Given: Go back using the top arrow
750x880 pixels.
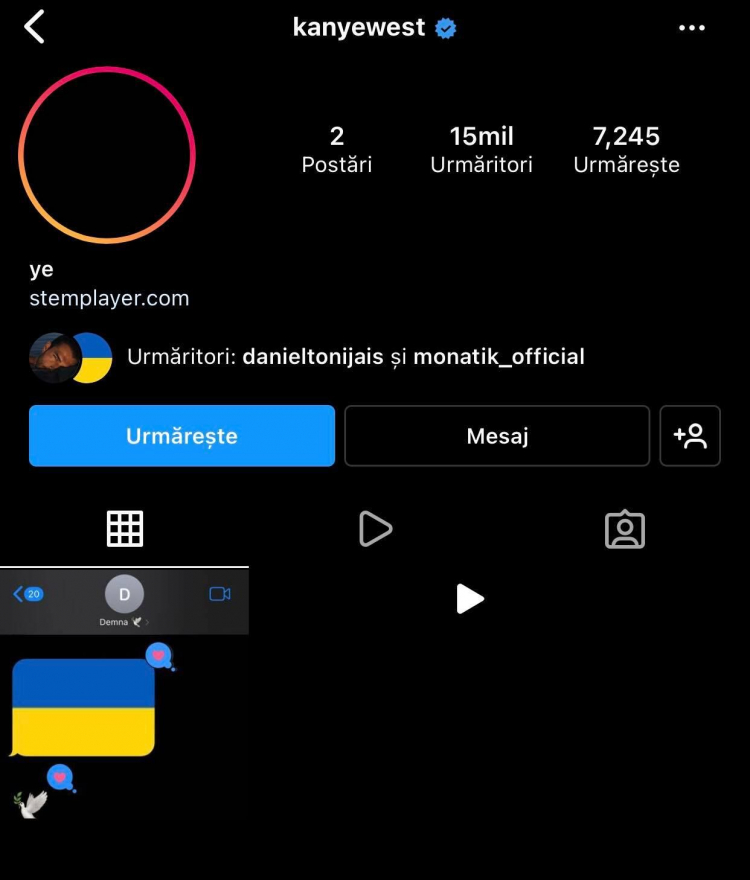Looking at the screenshot, I should coord(35,27).
